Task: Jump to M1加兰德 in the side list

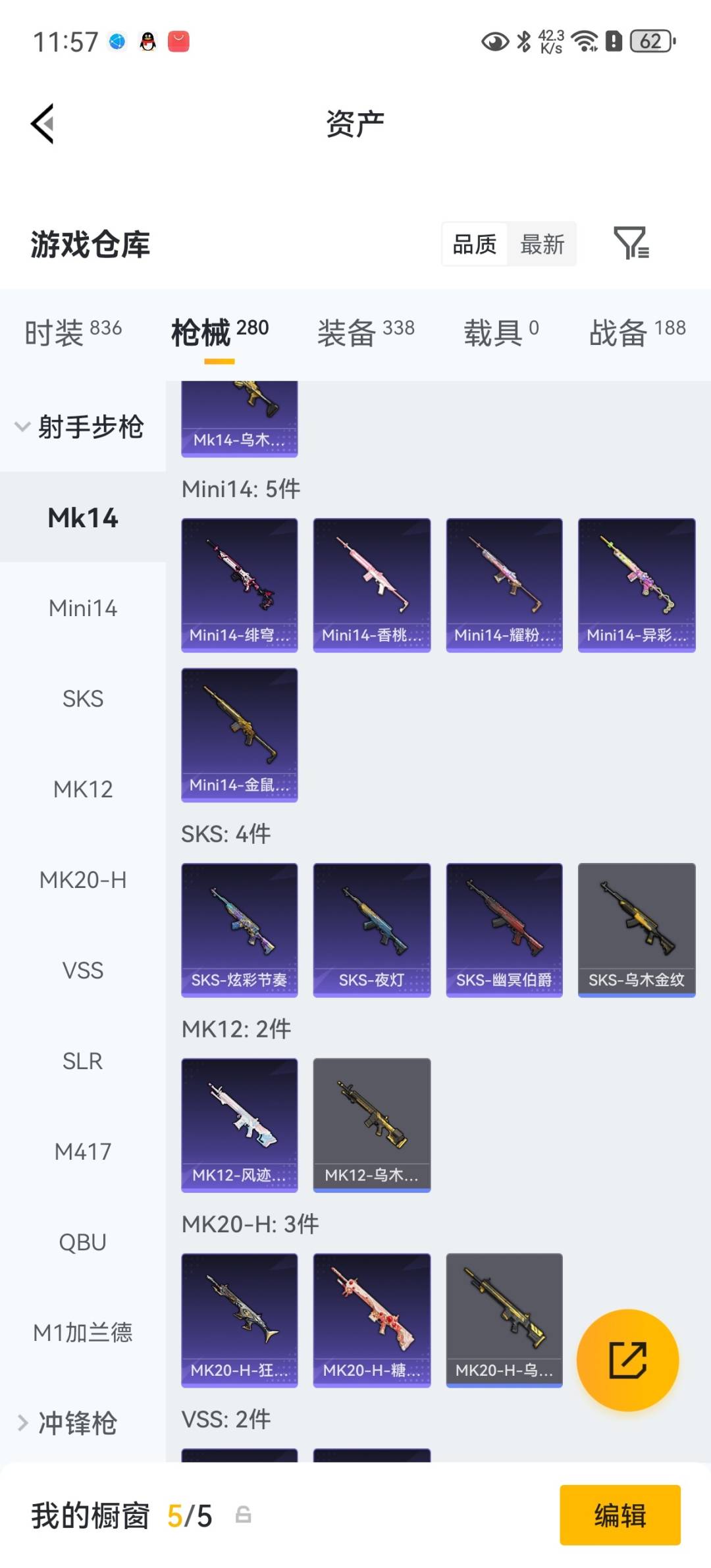Action: tap(83, 1332)
